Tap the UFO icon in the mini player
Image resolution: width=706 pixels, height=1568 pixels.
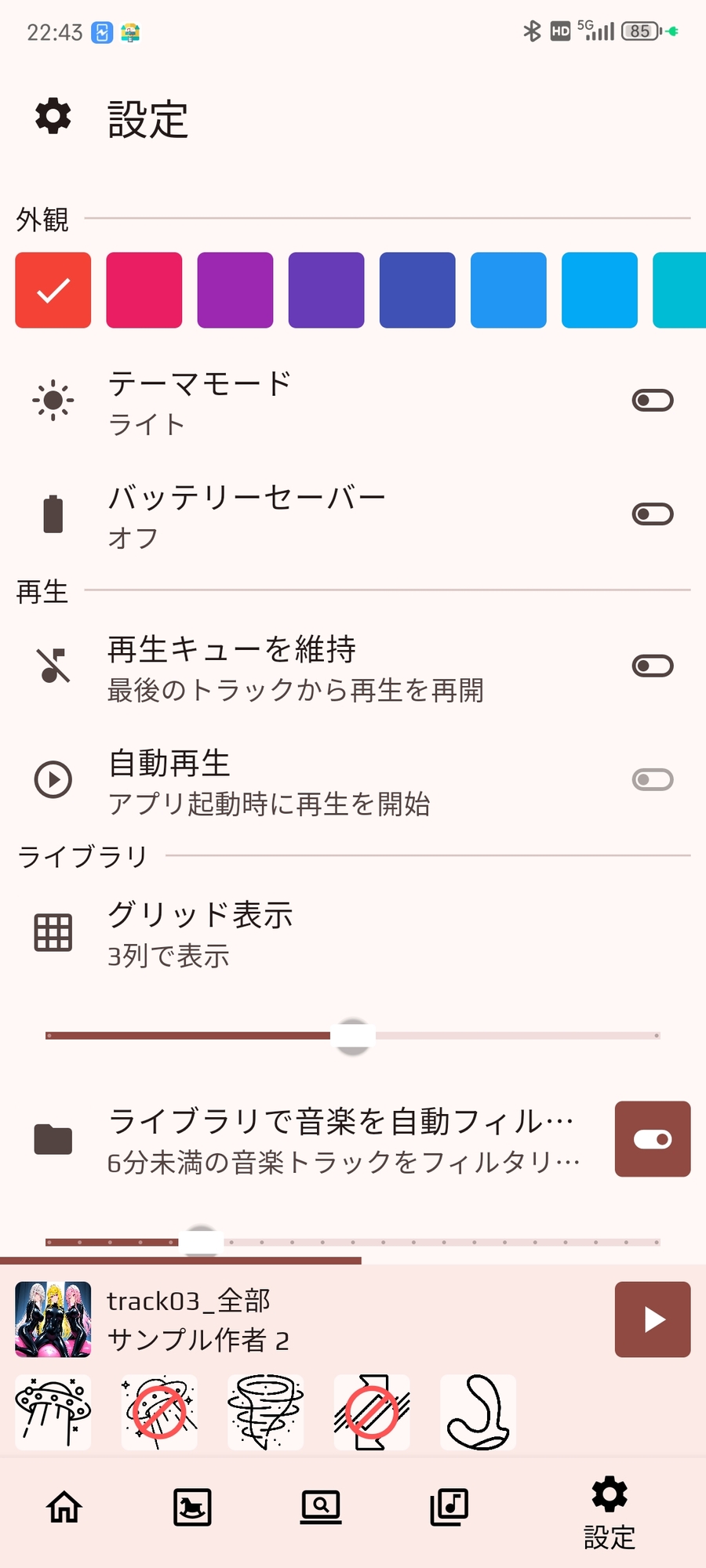52,1413
